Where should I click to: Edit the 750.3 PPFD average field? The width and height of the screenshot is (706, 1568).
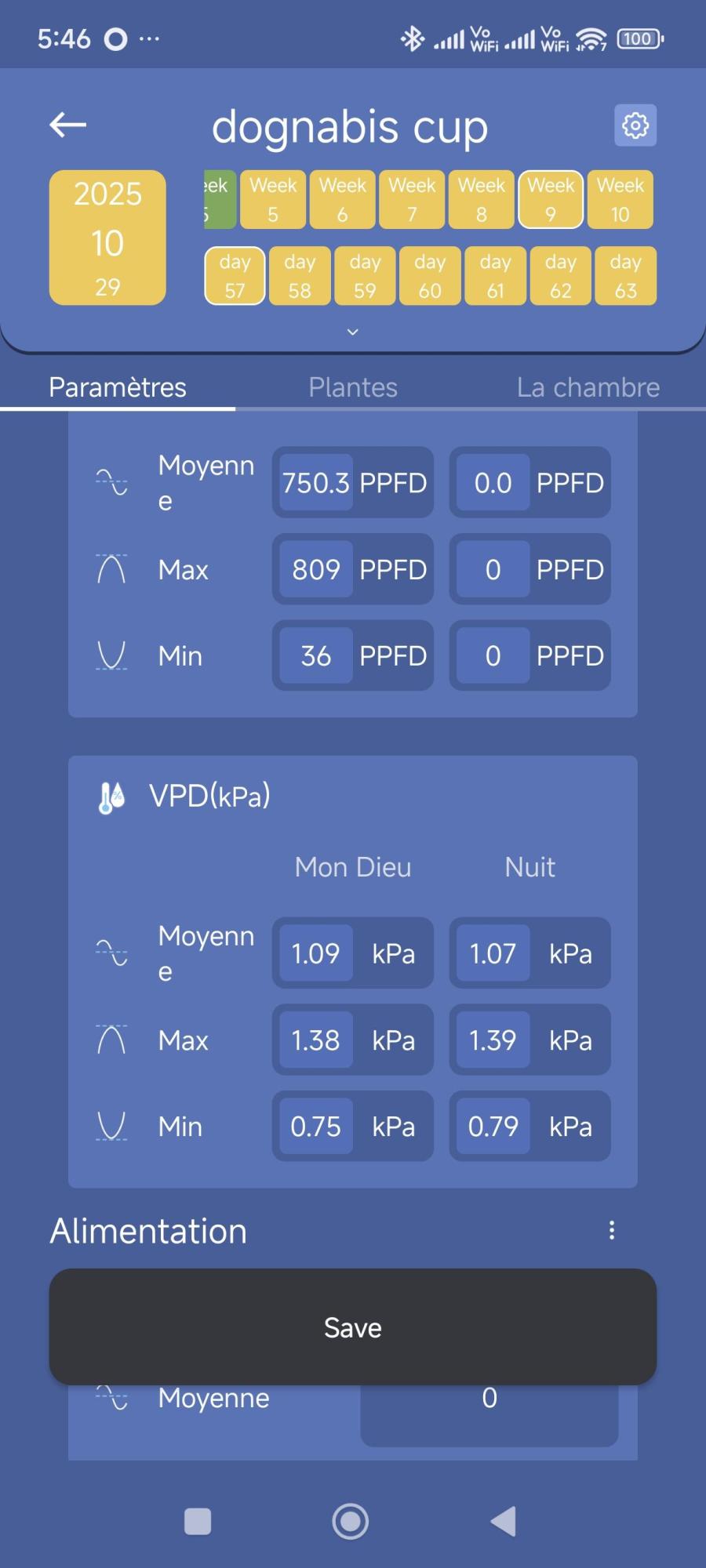pyautogui.click(x=316, y=483)
